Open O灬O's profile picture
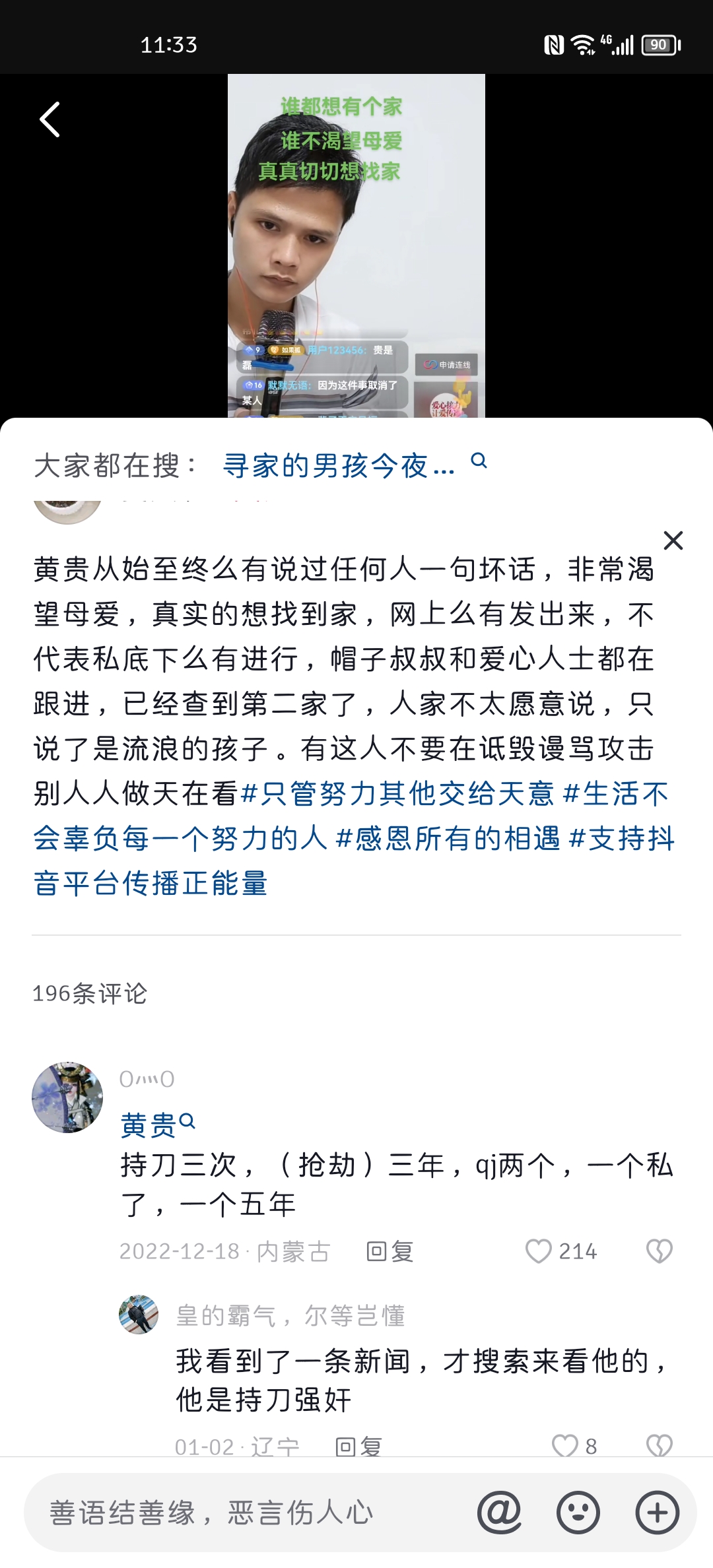This screenshot has width=713, height=1568. click(67, 1097)
